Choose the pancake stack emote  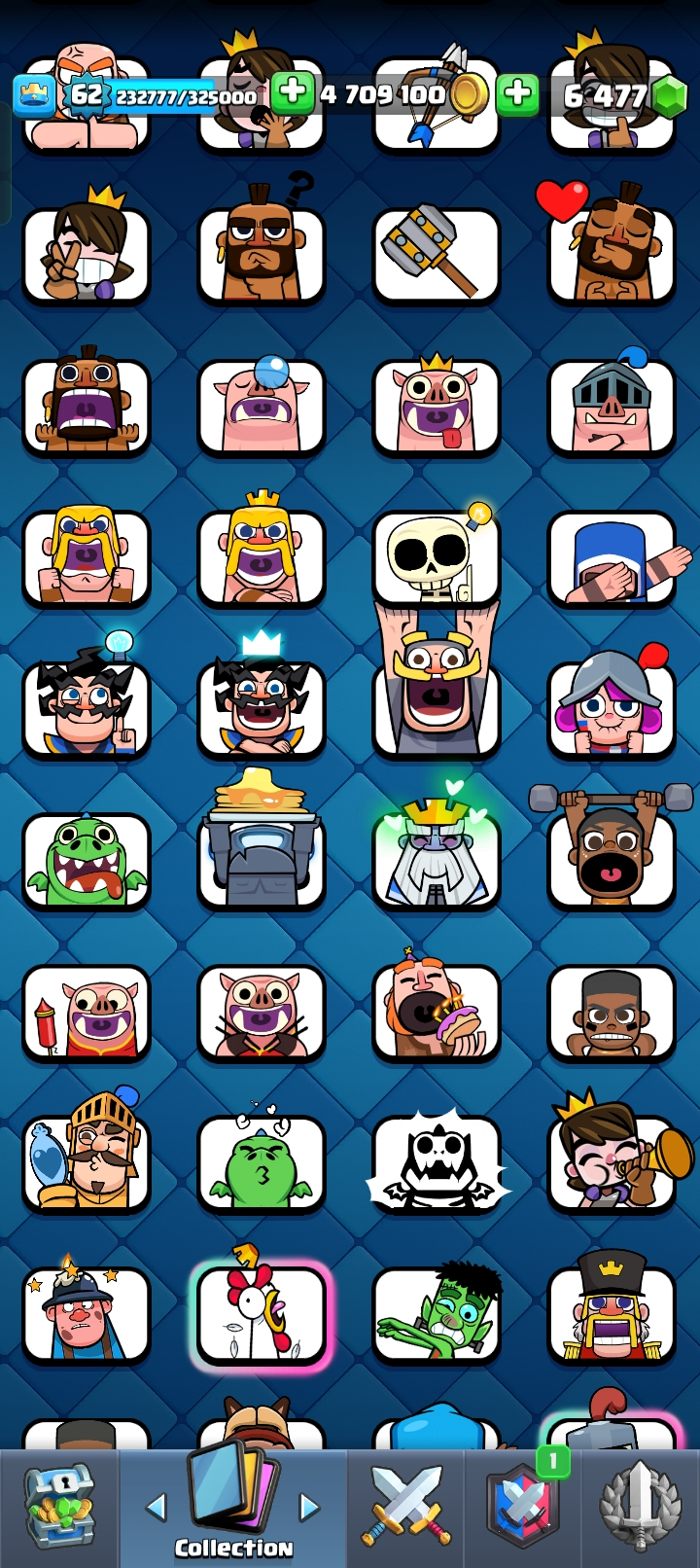click(x=262, y=846)
